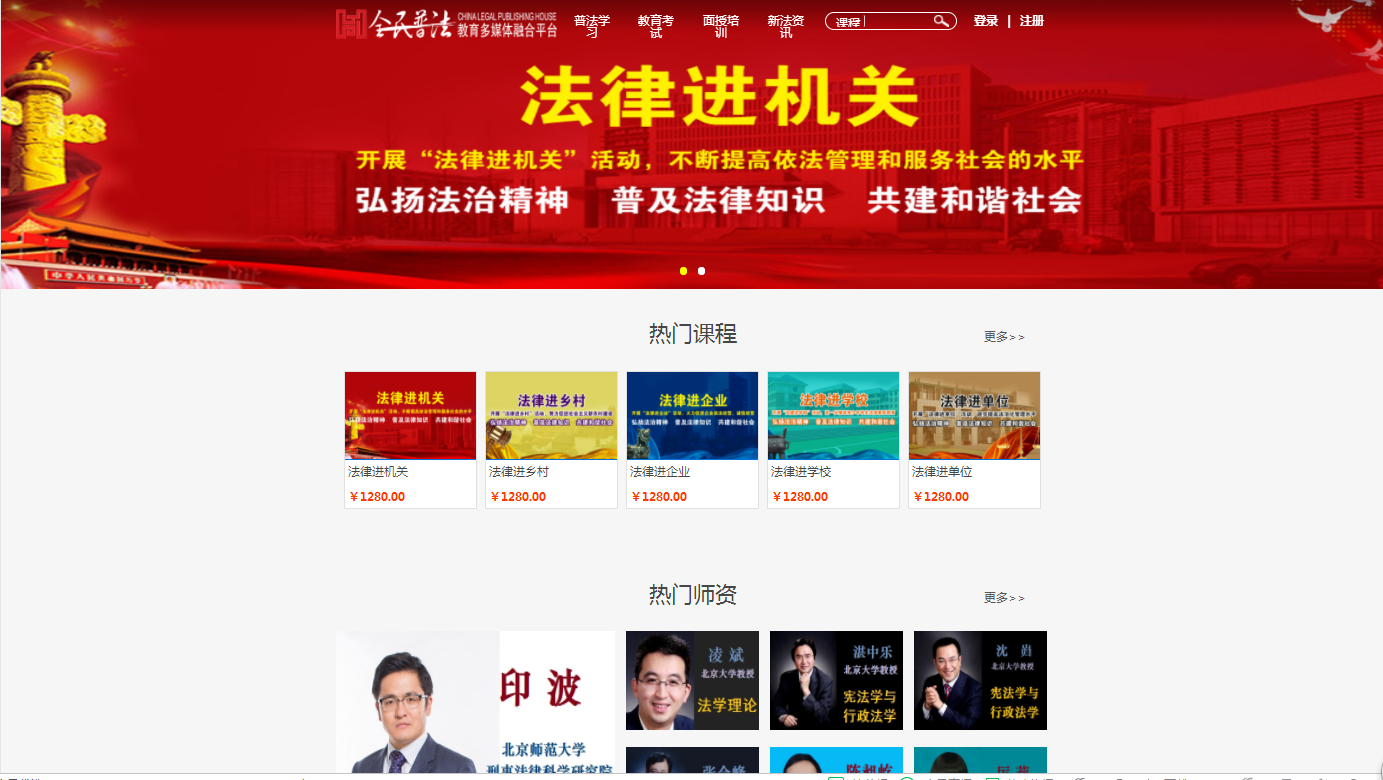This screenshot has height=780, width=1383.
Task: Go to 面授培训 section
Action: click(720, 26)
